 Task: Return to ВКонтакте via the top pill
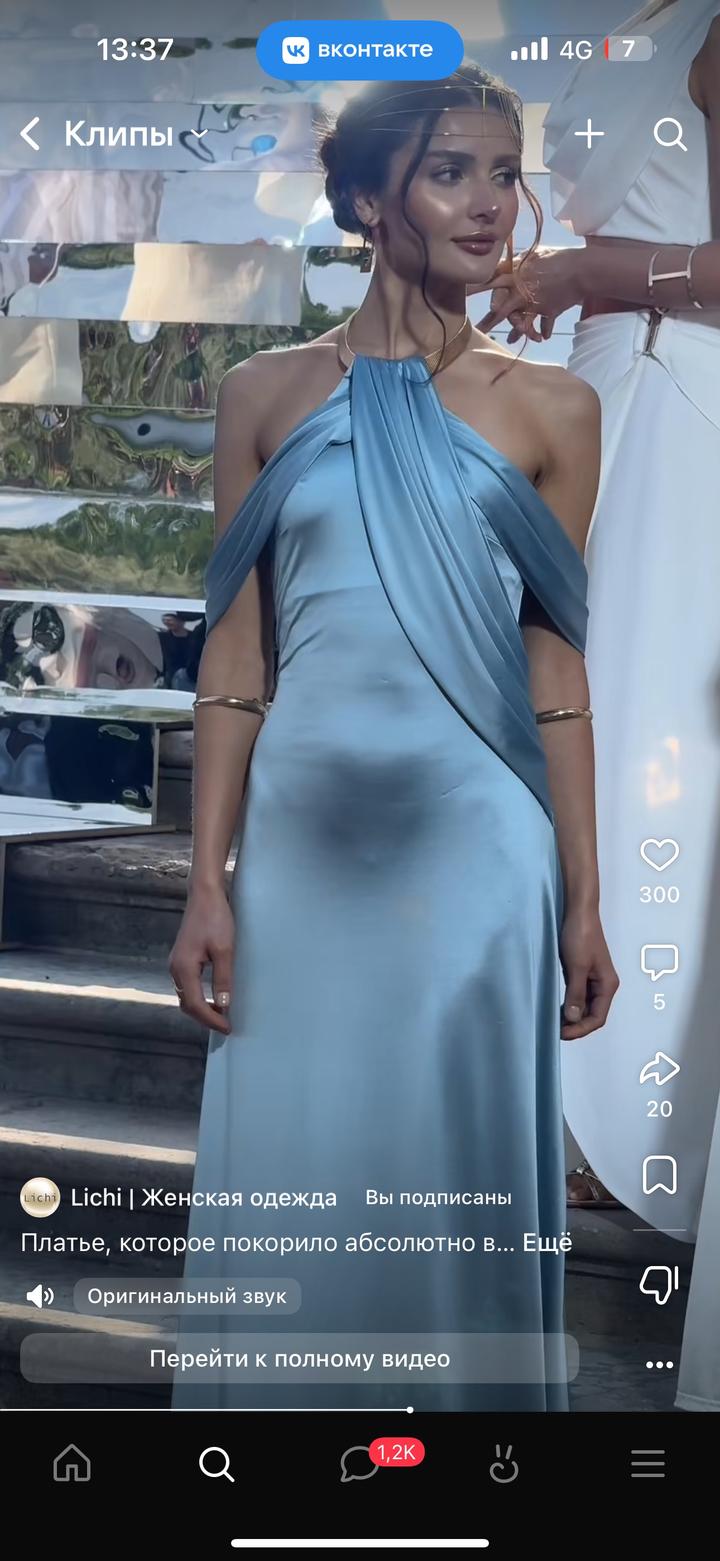(x=359, y=50)
